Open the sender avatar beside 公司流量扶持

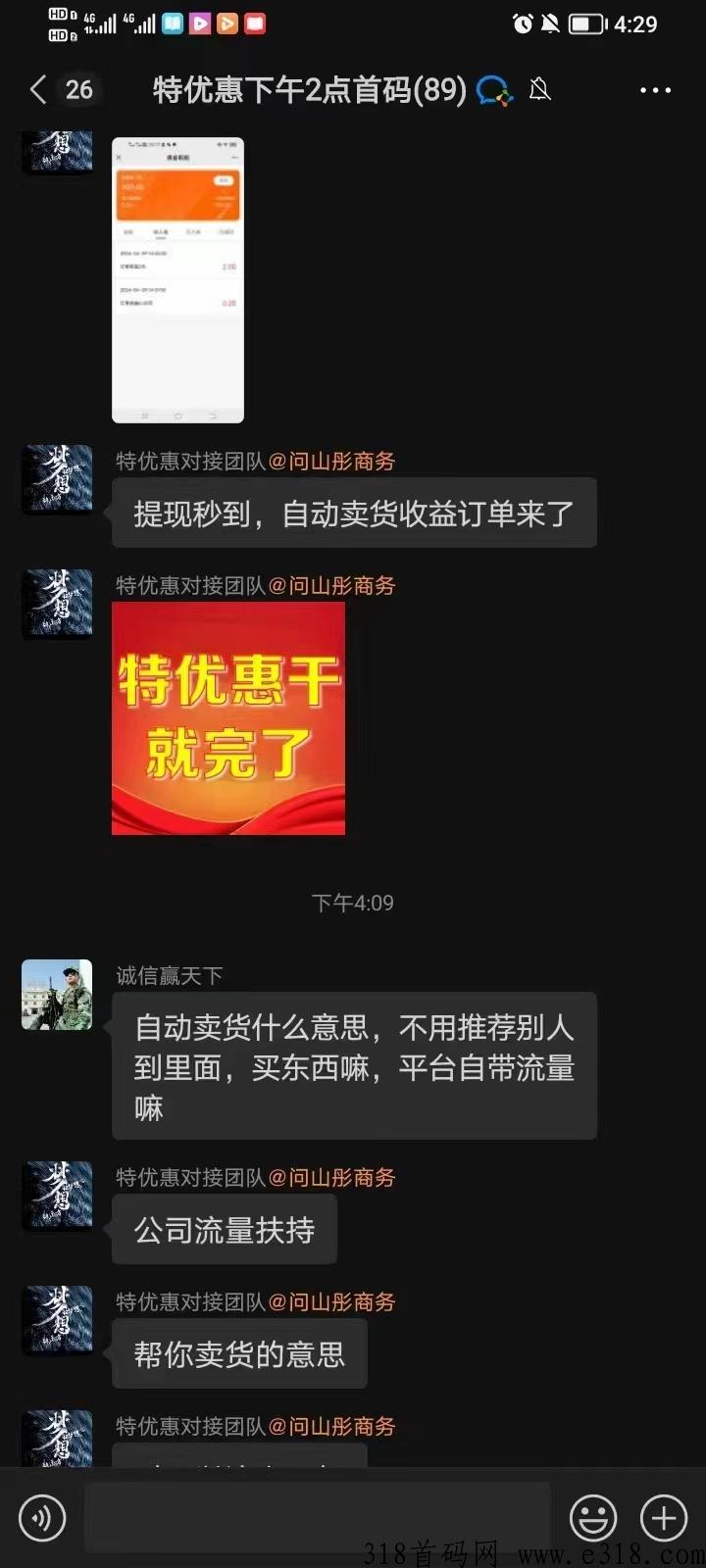click(57, 1197)
